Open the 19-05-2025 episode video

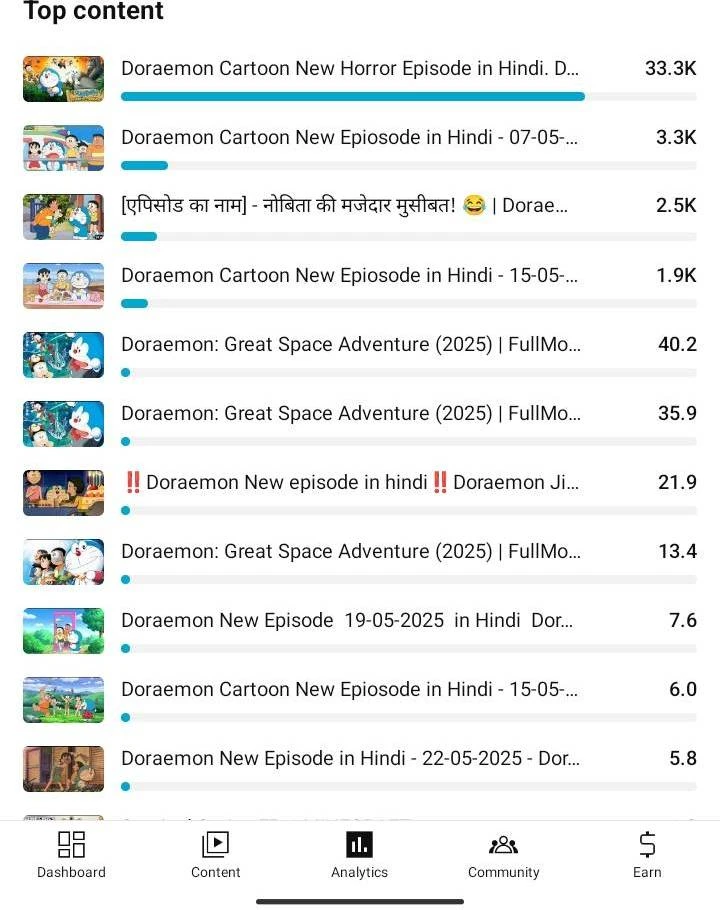click(x=360, y=631)
